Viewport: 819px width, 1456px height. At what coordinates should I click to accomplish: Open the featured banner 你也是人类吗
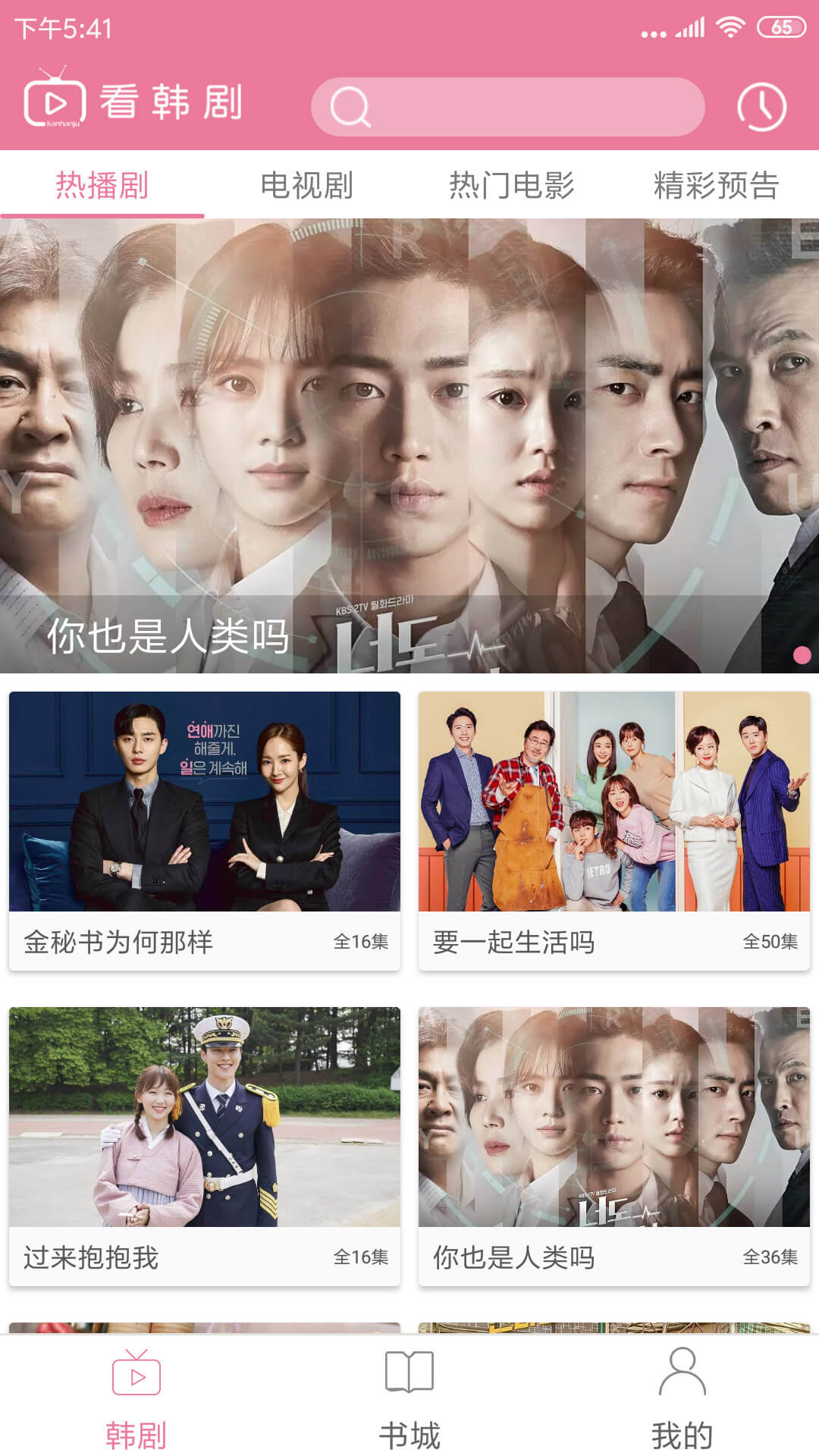pos(409,446)
